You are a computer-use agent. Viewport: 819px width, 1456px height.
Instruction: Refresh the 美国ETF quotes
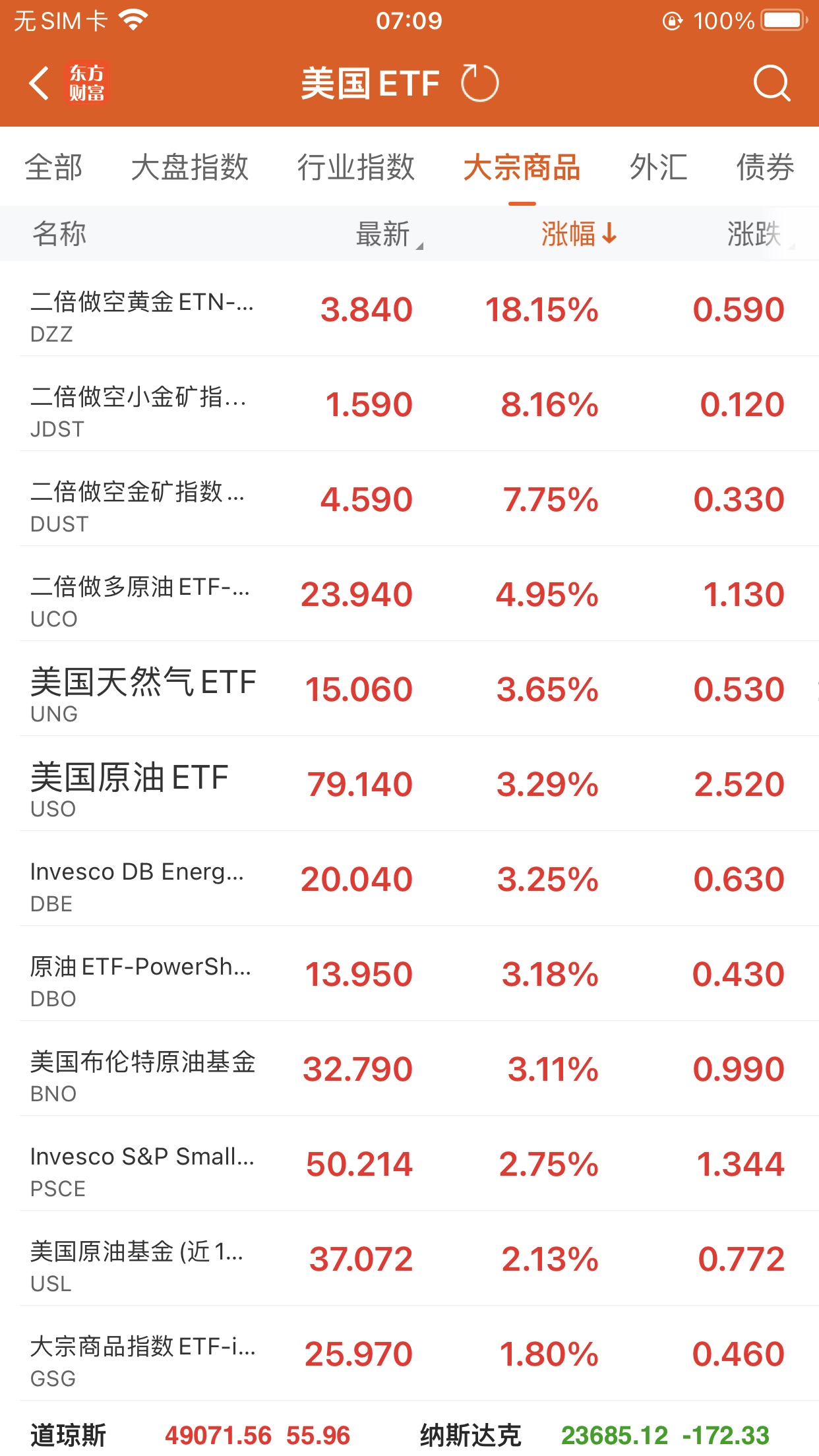(x=479, y=84)
